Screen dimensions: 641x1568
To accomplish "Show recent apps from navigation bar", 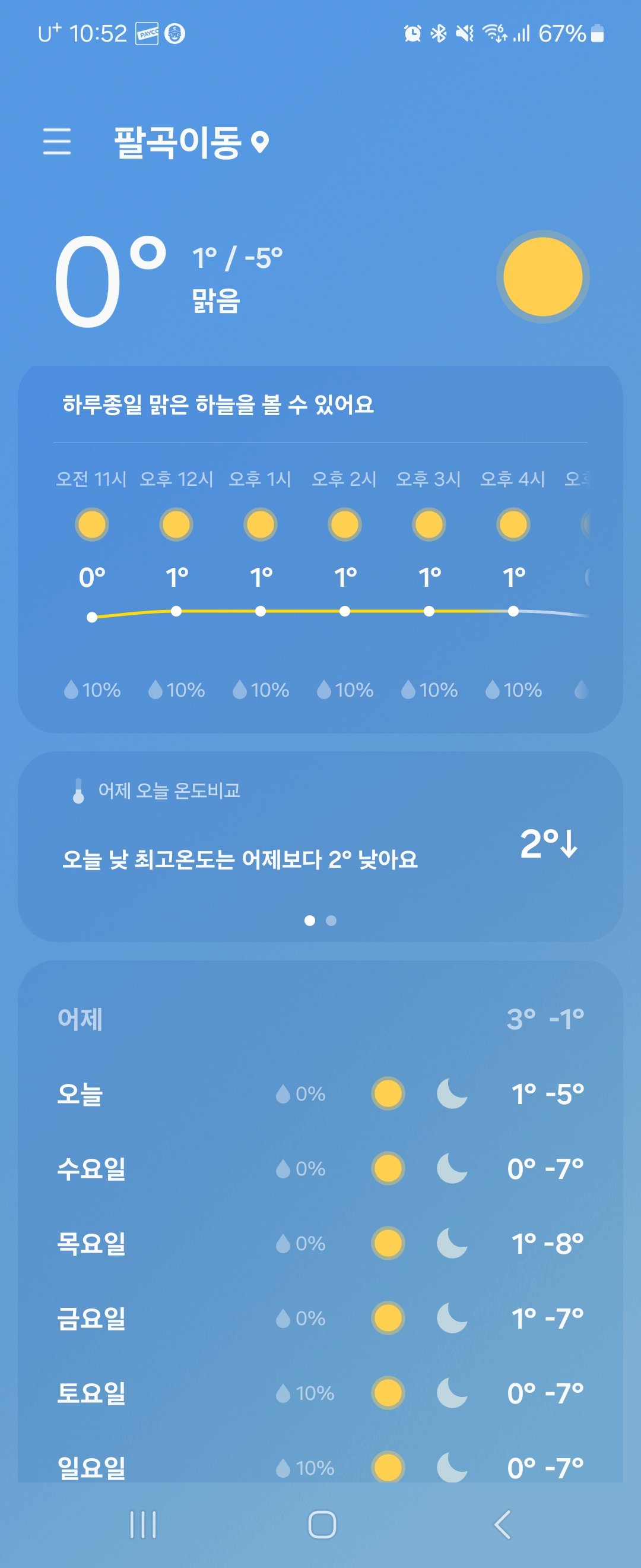I will click(x=143, y=1524).
